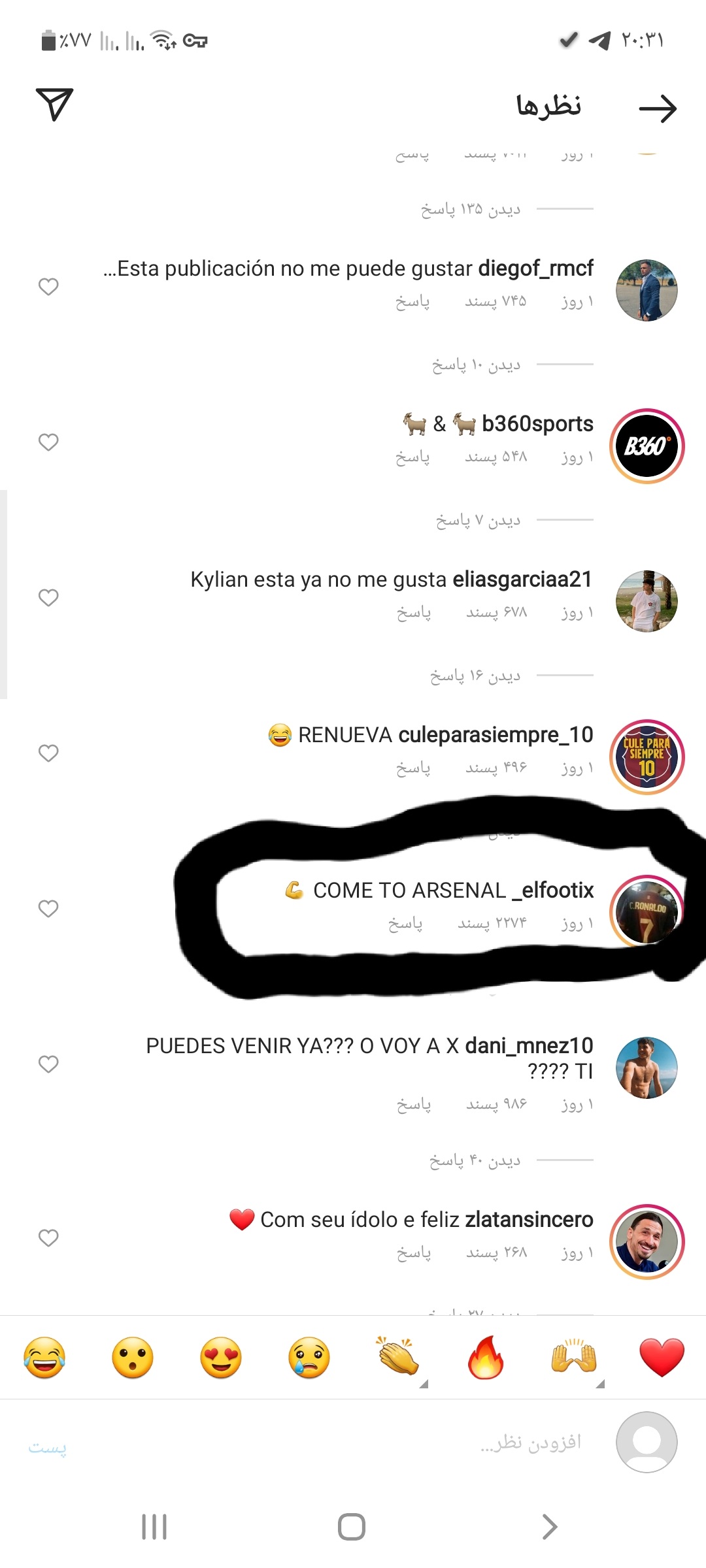Insert the red heart emoji quick reaction

click(662, 1357)
